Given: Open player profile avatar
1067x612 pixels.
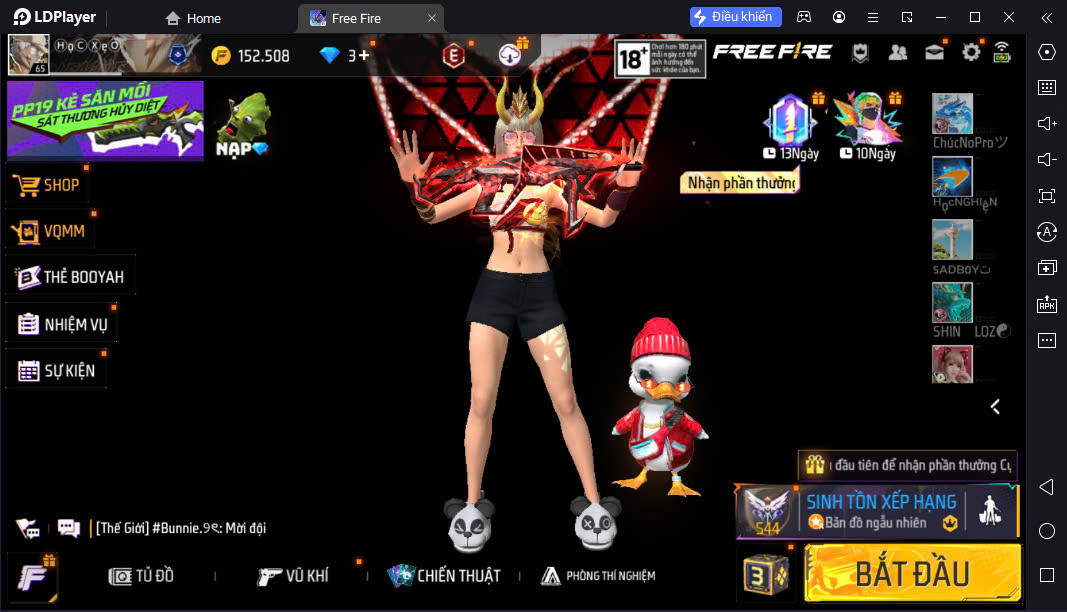Looking at the screenshot, I should [28, 54].
